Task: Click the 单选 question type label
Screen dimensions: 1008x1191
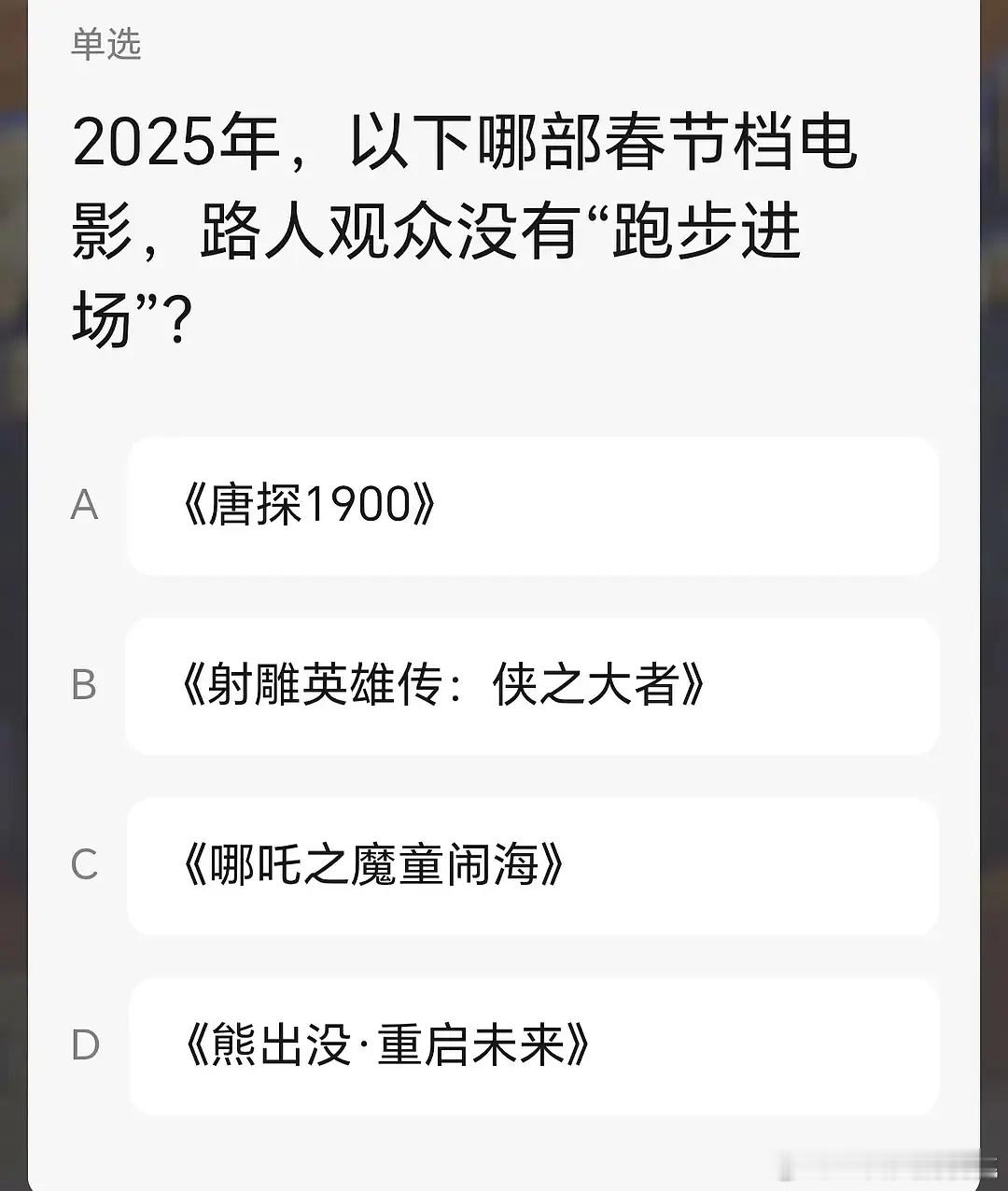Action: pos(105,45)
